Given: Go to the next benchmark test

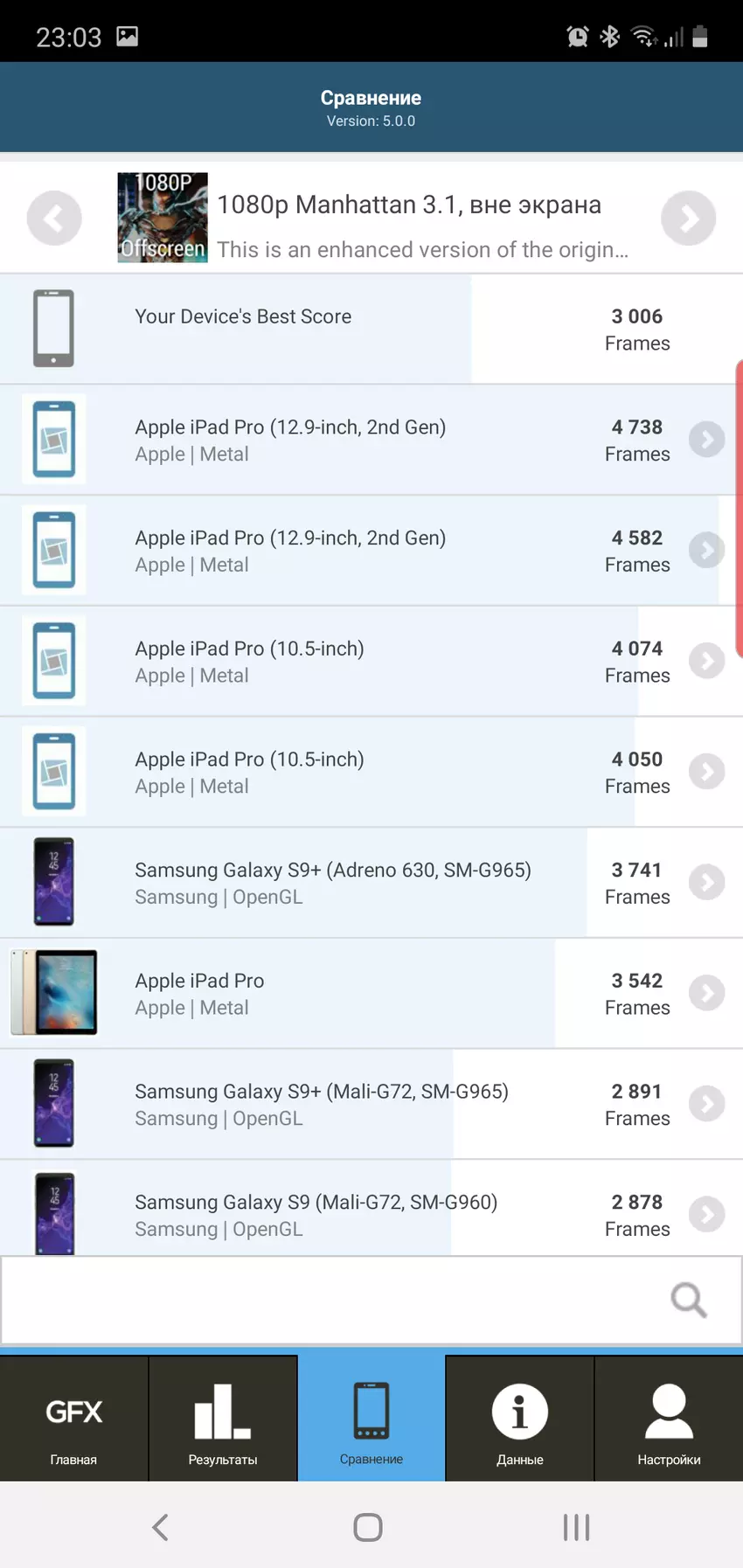Looking at the screenshot, I should coord(688,219).
